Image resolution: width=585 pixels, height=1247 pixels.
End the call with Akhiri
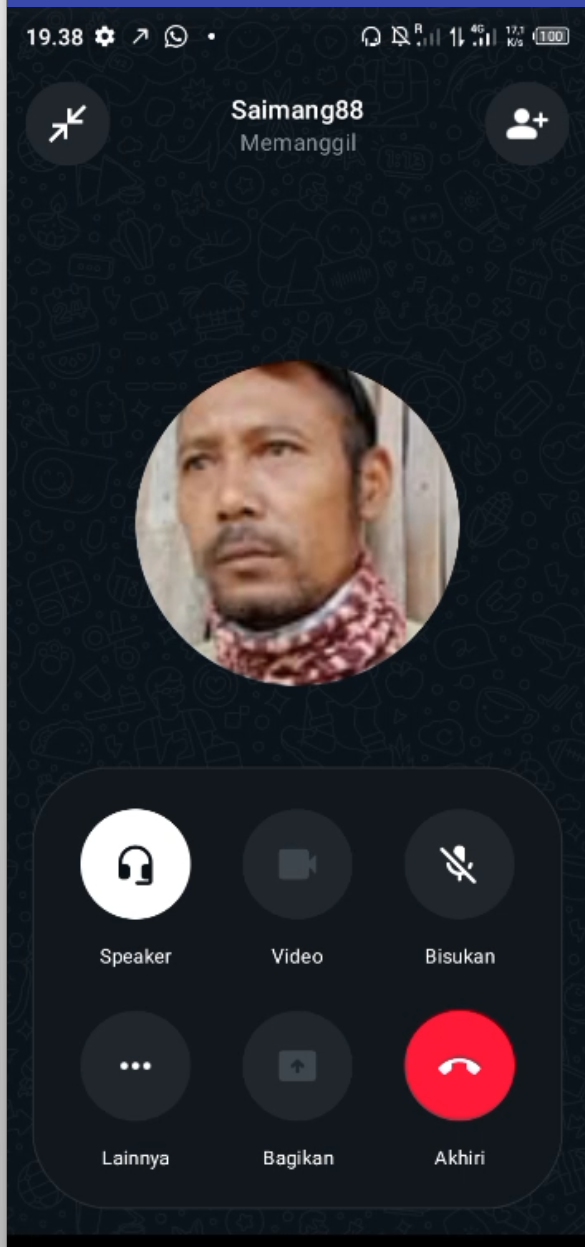[x=459, y=1066]
